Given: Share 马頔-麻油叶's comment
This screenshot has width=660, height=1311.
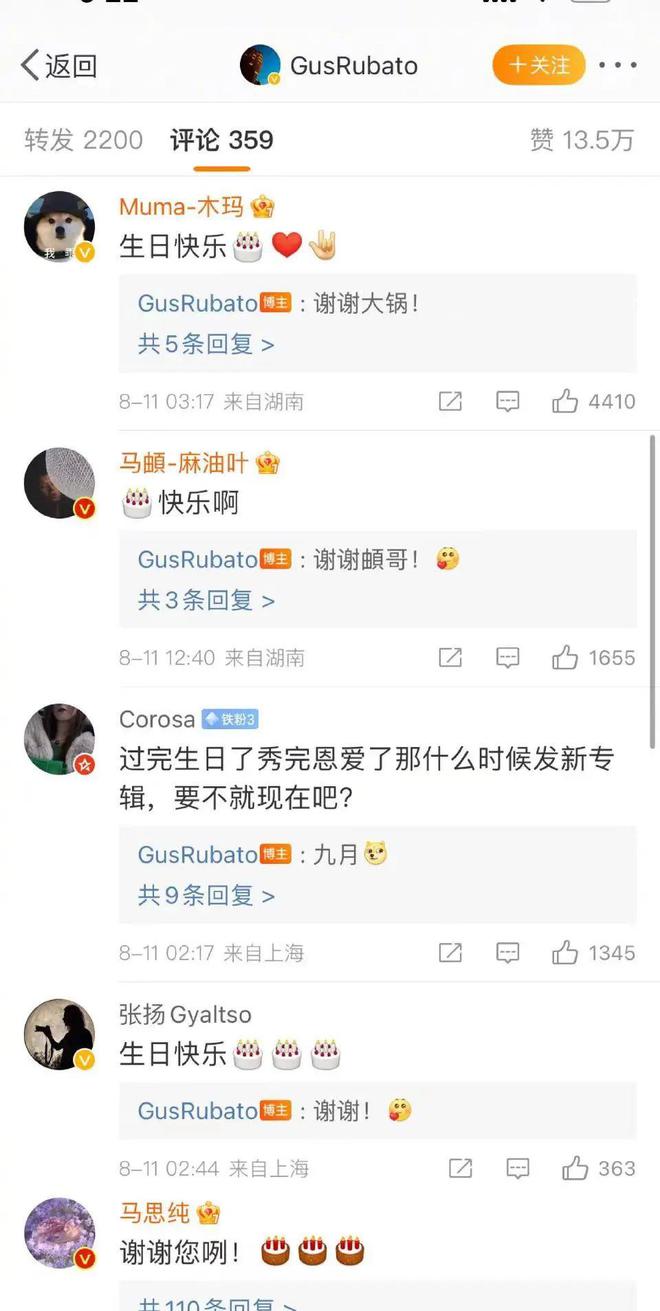Looking at the screenshot, I should [450, 657].
